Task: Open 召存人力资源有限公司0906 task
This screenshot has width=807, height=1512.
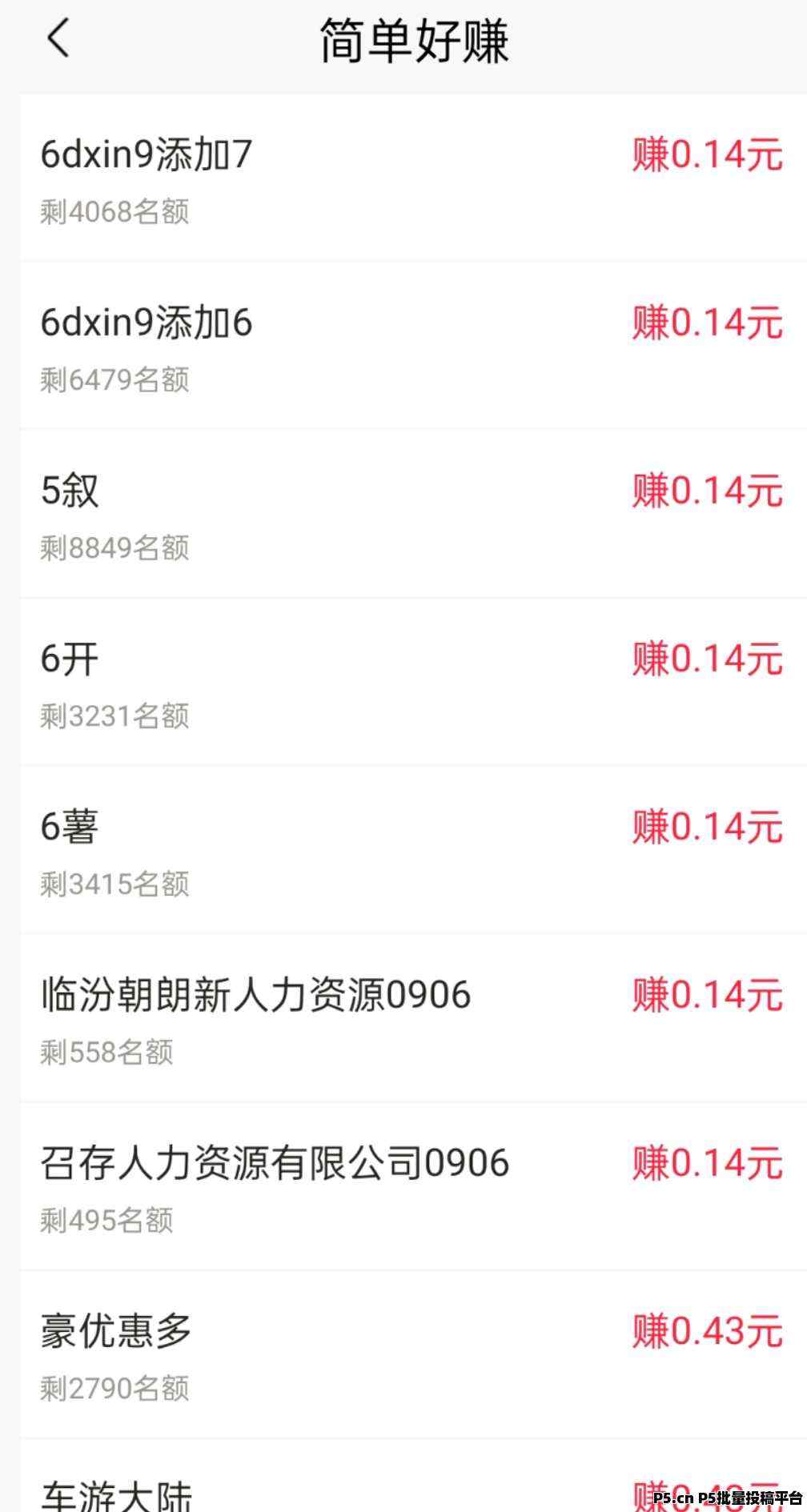Action: point(412,1186)
